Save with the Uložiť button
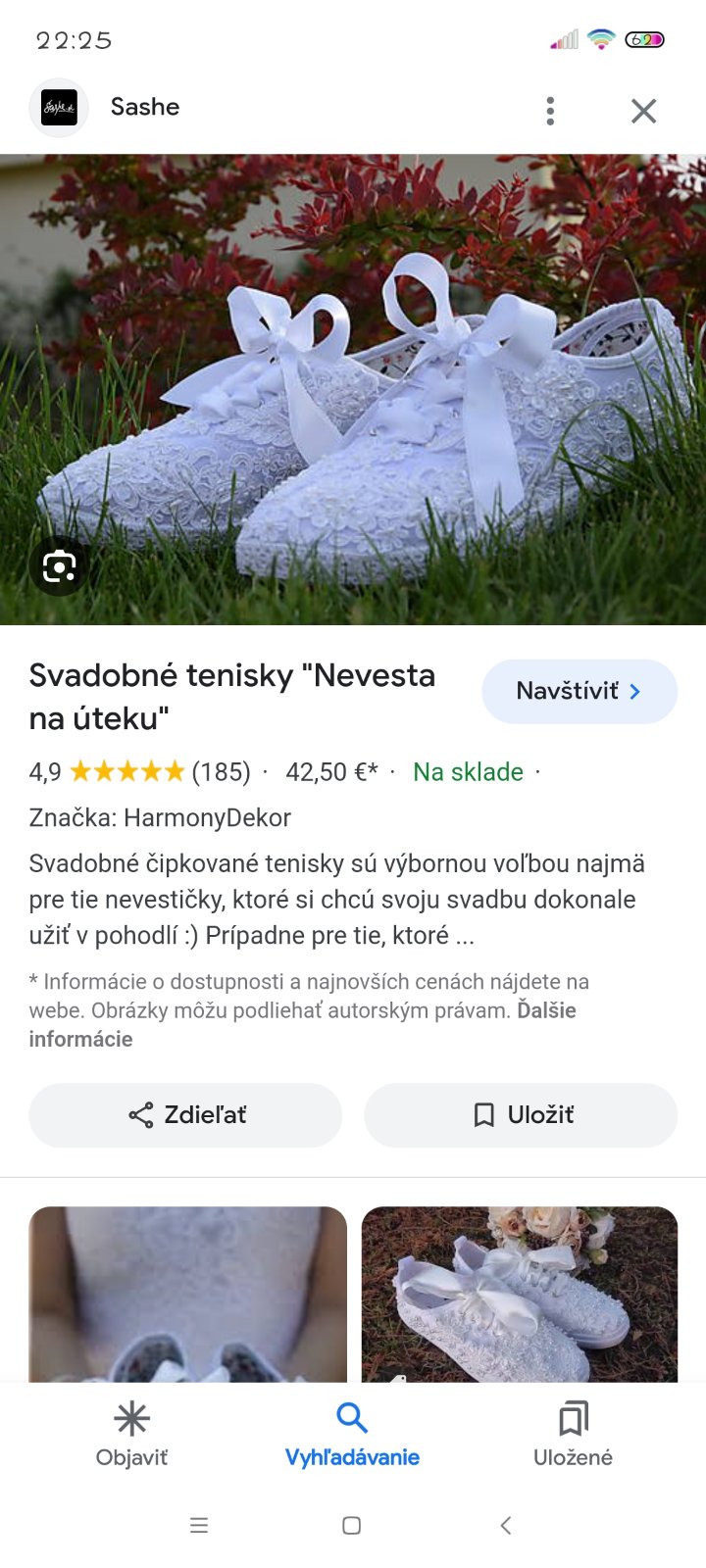The height and width of the screenshot is (1568, 706). click(x=521, y=1115)
